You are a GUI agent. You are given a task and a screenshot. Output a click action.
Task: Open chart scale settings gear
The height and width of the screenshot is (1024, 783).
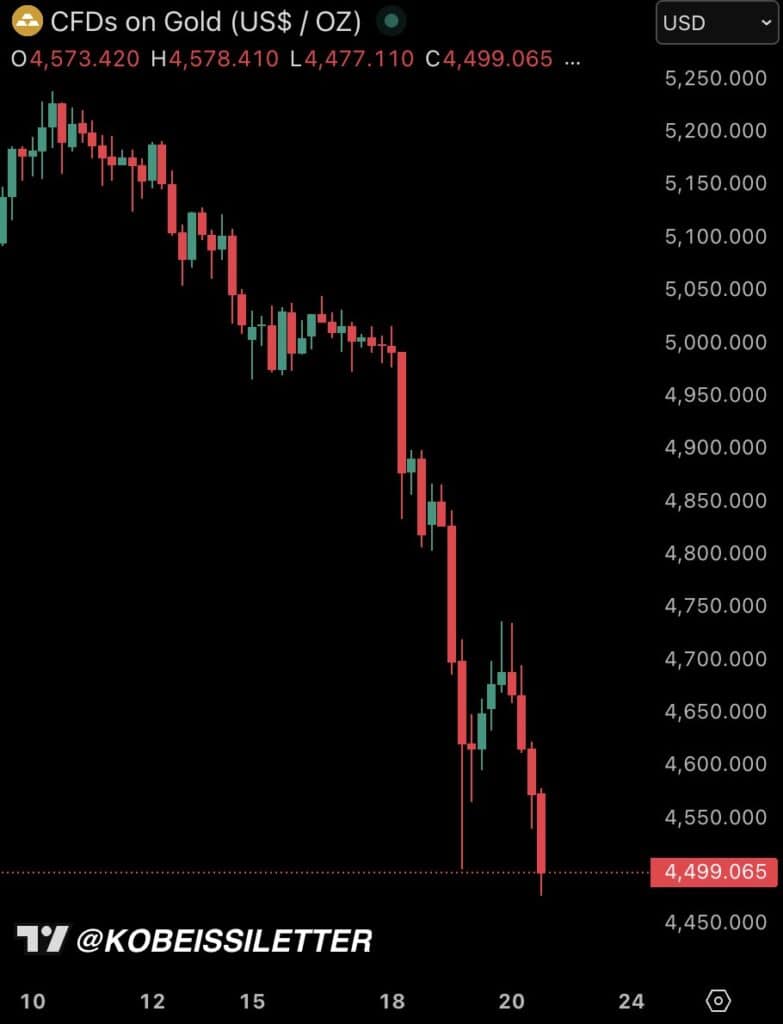[x=718, y=1000]
